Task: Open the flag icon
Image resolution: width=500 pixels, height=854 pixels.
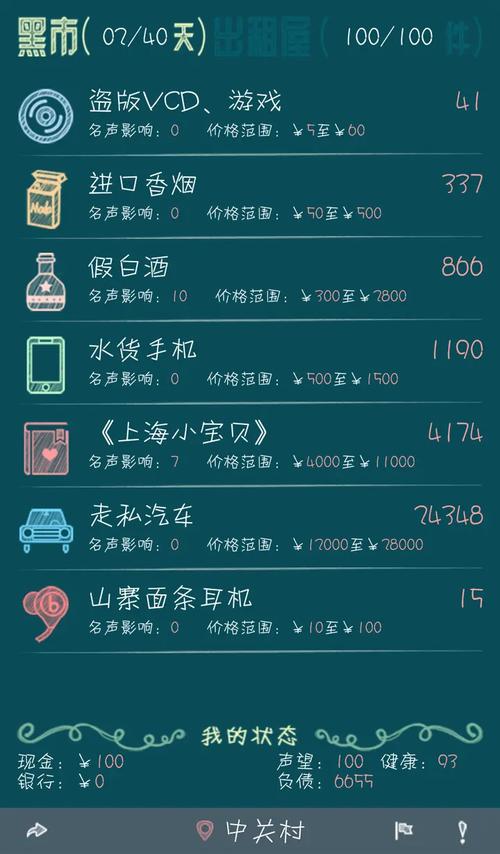Action: click(x=404, y=831)
